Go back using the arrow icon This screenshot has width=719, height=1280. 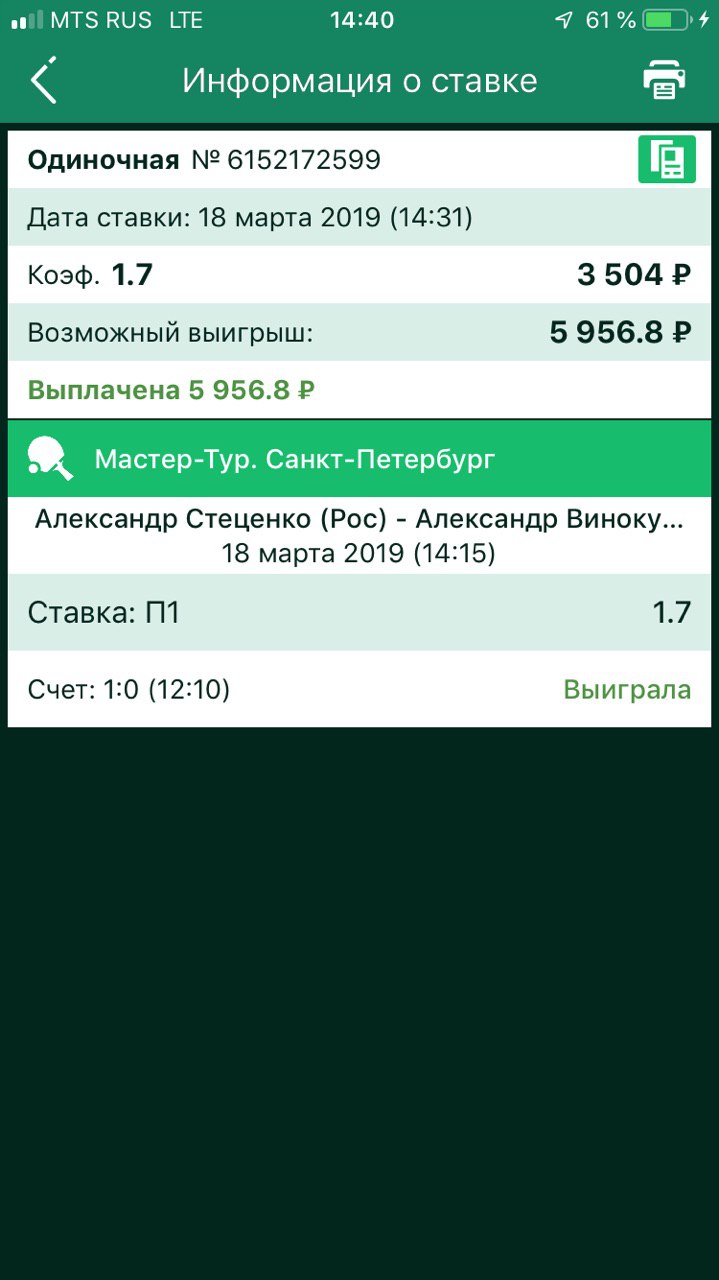point(44,80)
